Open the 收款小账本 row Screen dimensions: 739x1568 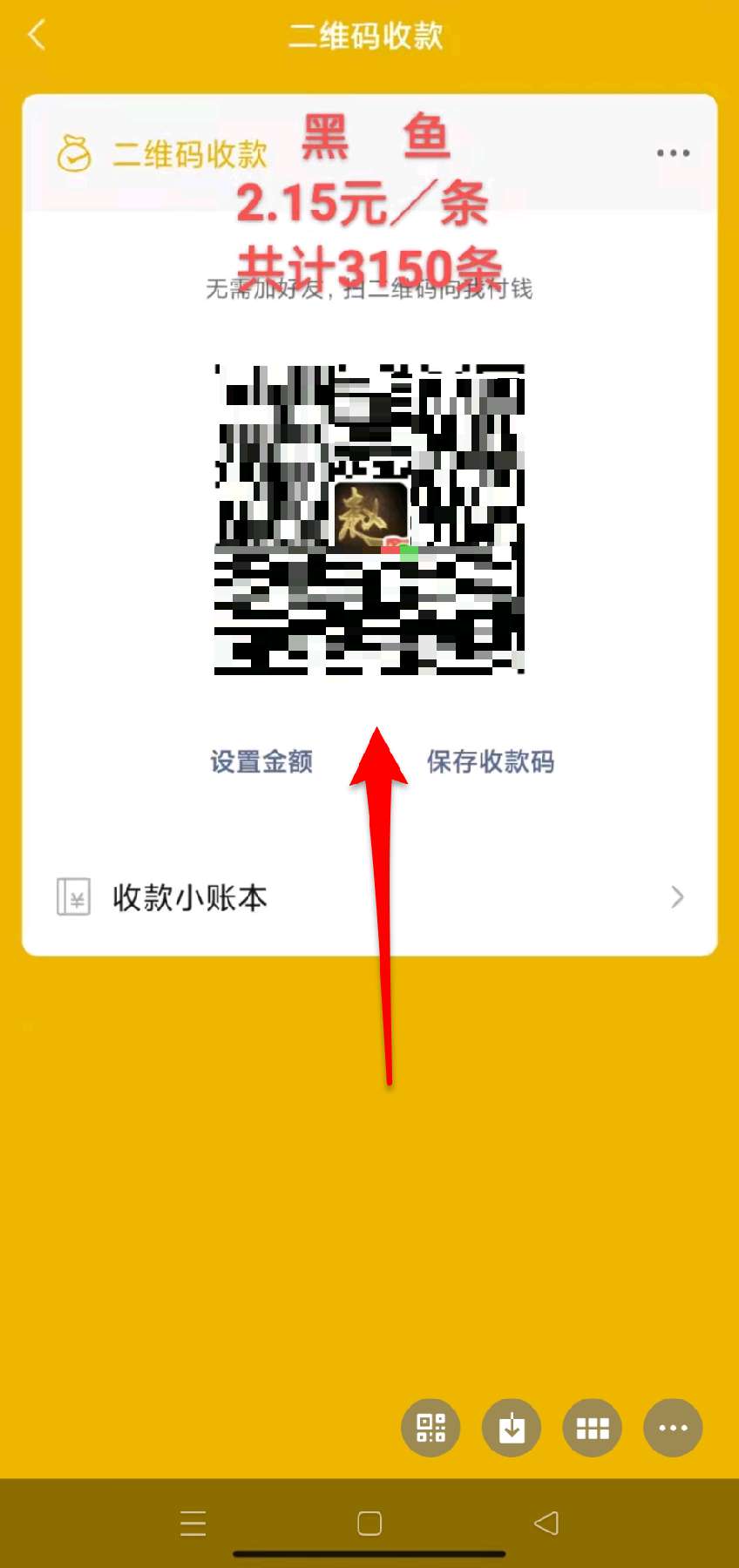369,897
